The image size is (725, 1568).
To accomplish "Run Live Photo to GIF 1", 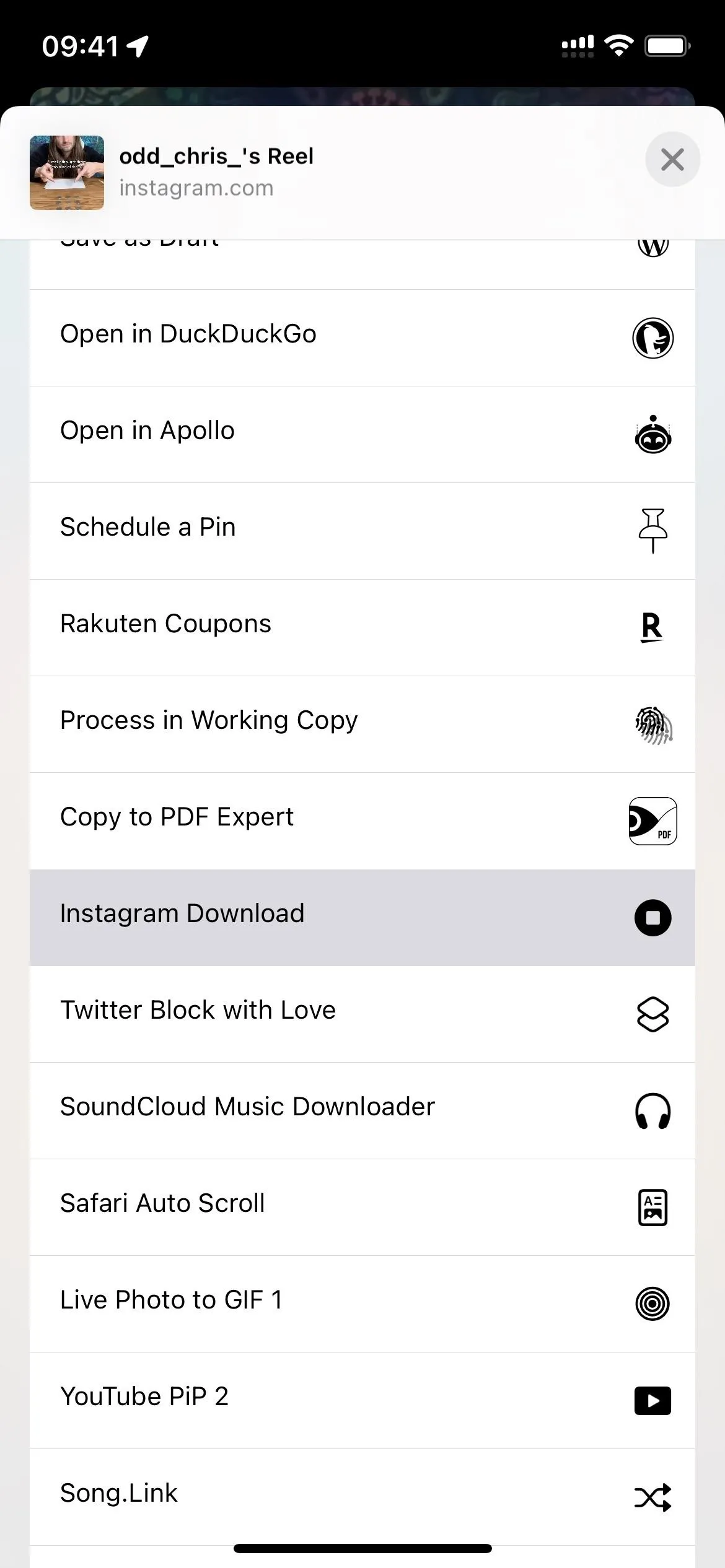I will (x=362, y=1304).
